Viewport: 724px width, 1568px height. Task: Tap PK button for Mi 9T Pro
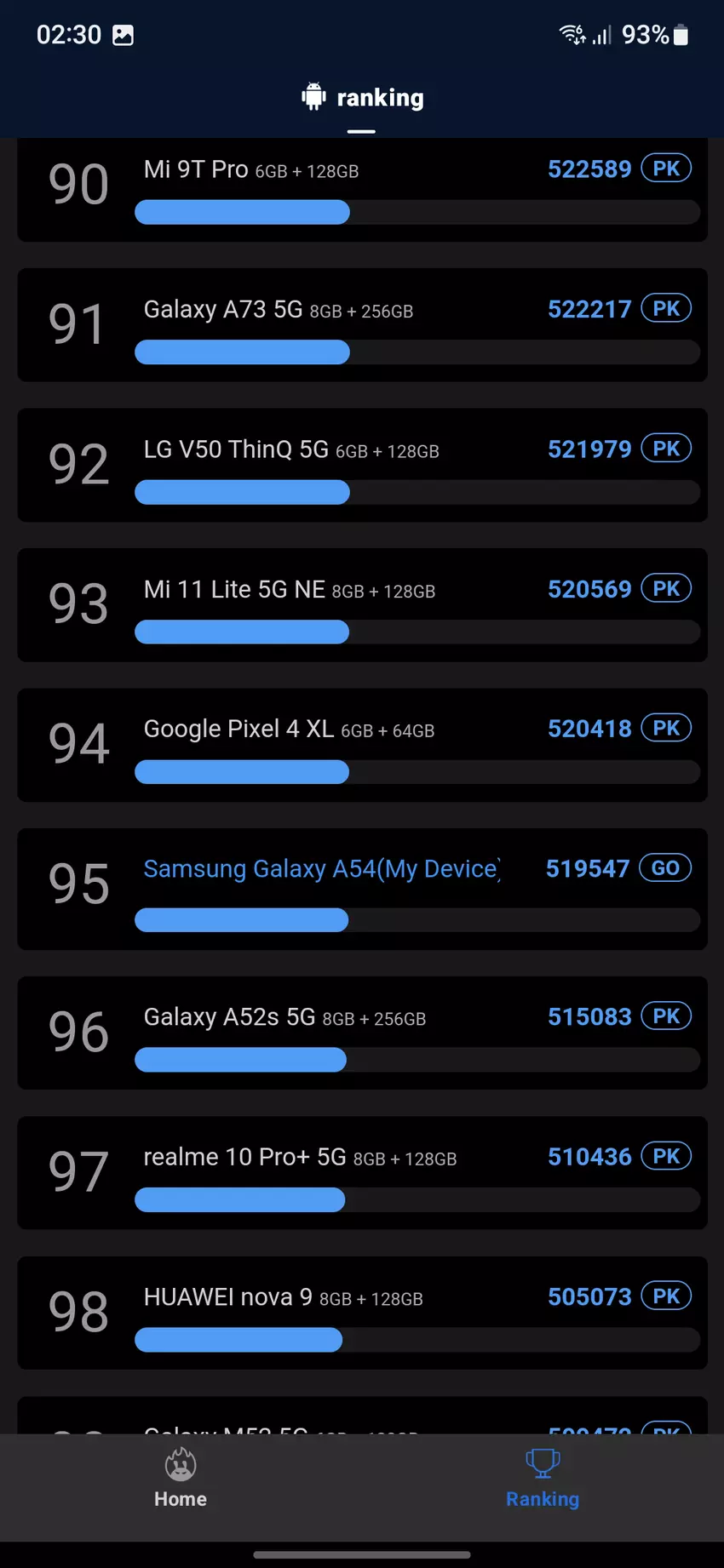[x=665, y=169]
